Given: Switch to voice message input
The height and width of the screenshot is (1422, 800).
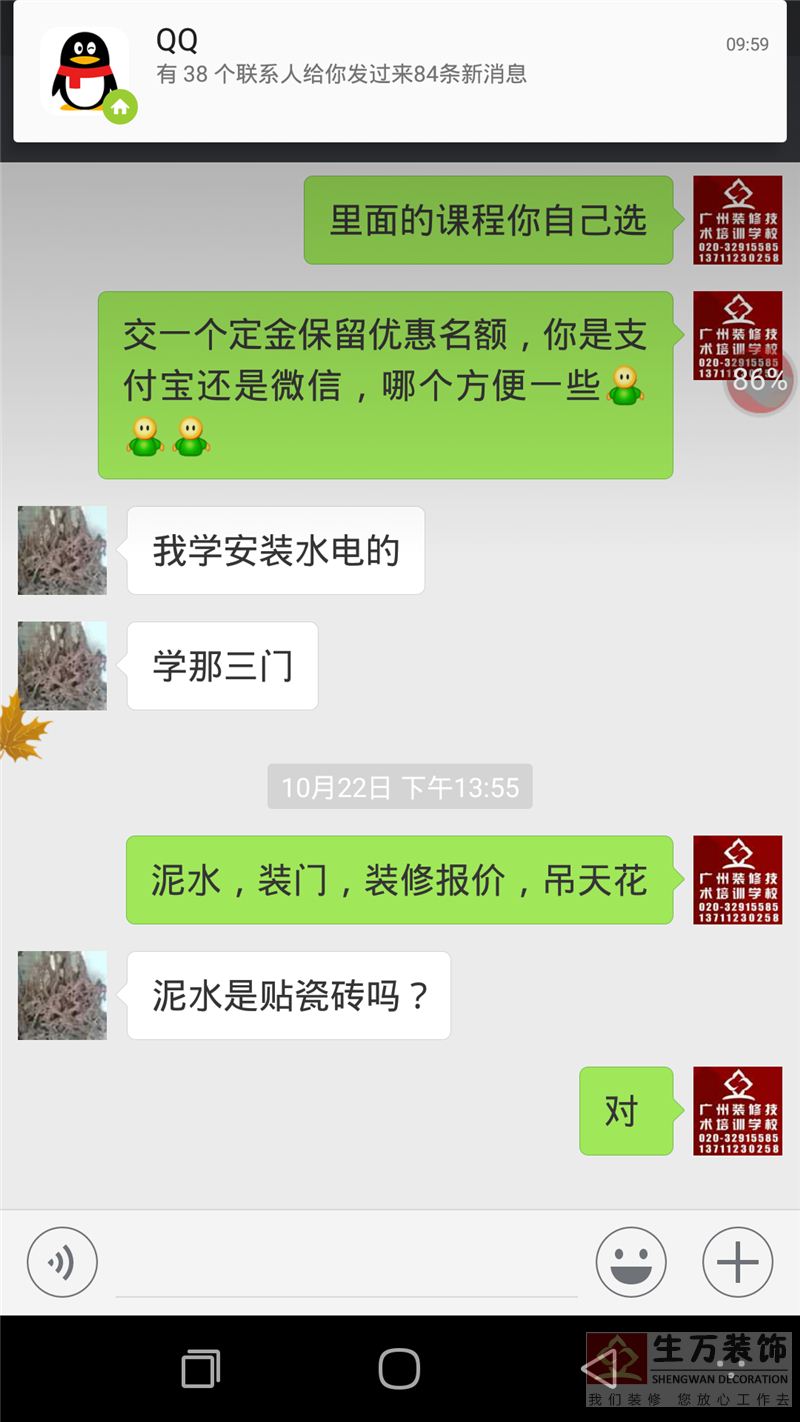Looking at the screenshot, I should click(x=62, y=1262).
